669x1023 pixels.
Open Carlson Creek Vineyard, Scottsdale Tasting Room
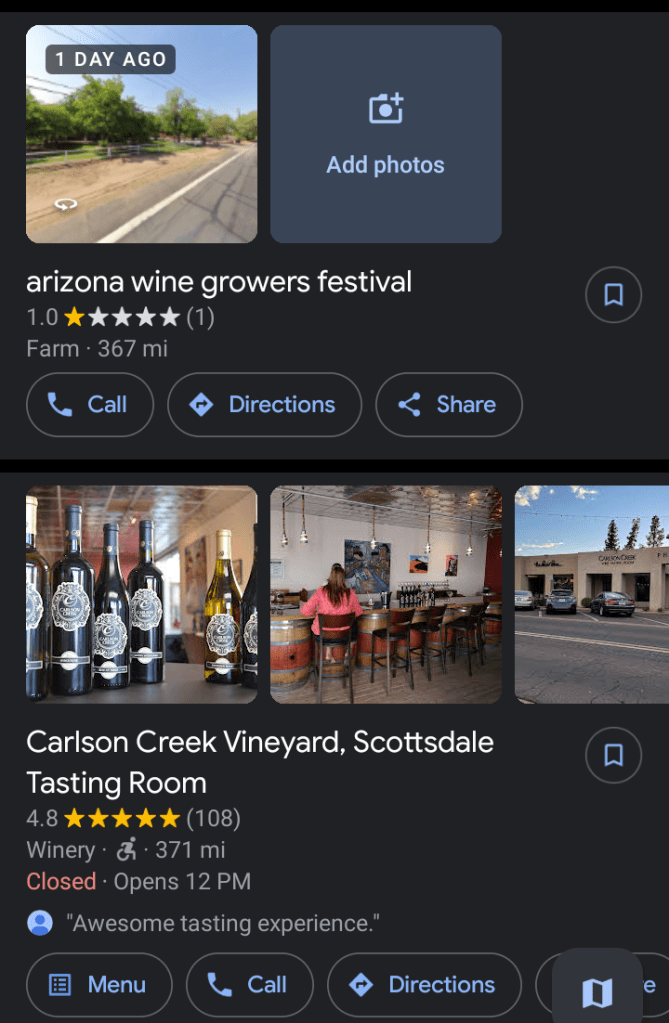pos(260,762)
